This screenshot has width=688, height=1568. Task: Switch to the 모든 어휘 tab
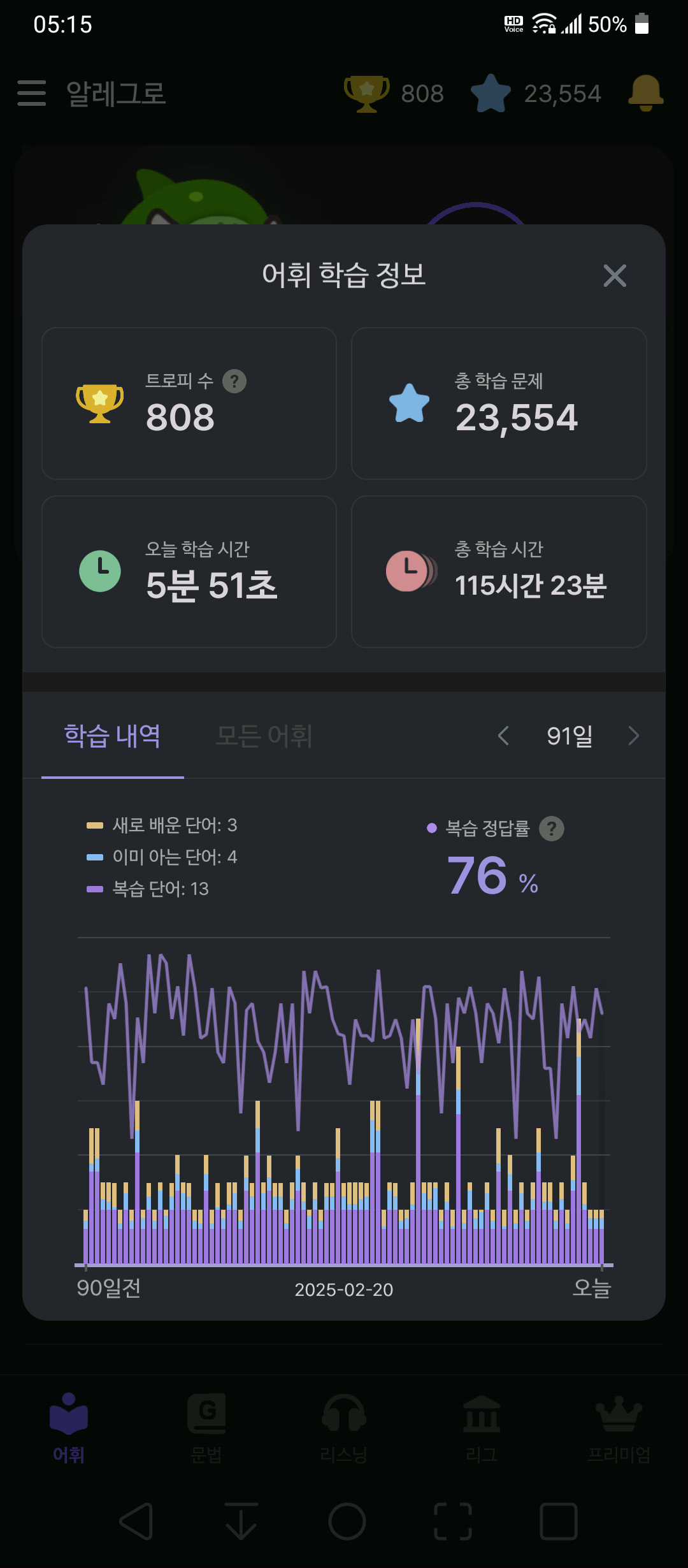pos(264,736)
